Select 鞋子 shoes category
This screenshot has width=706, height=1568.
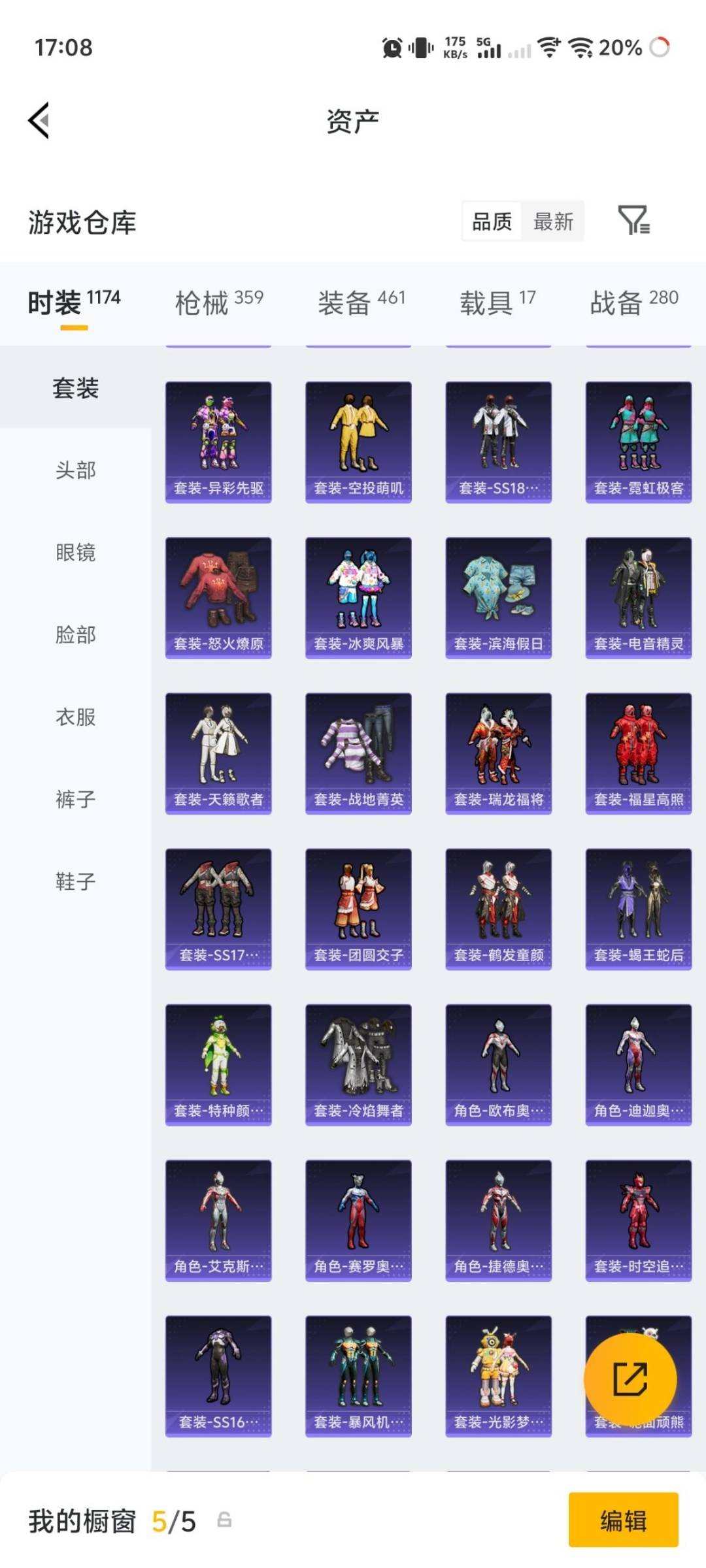click(x=74, y=881)
